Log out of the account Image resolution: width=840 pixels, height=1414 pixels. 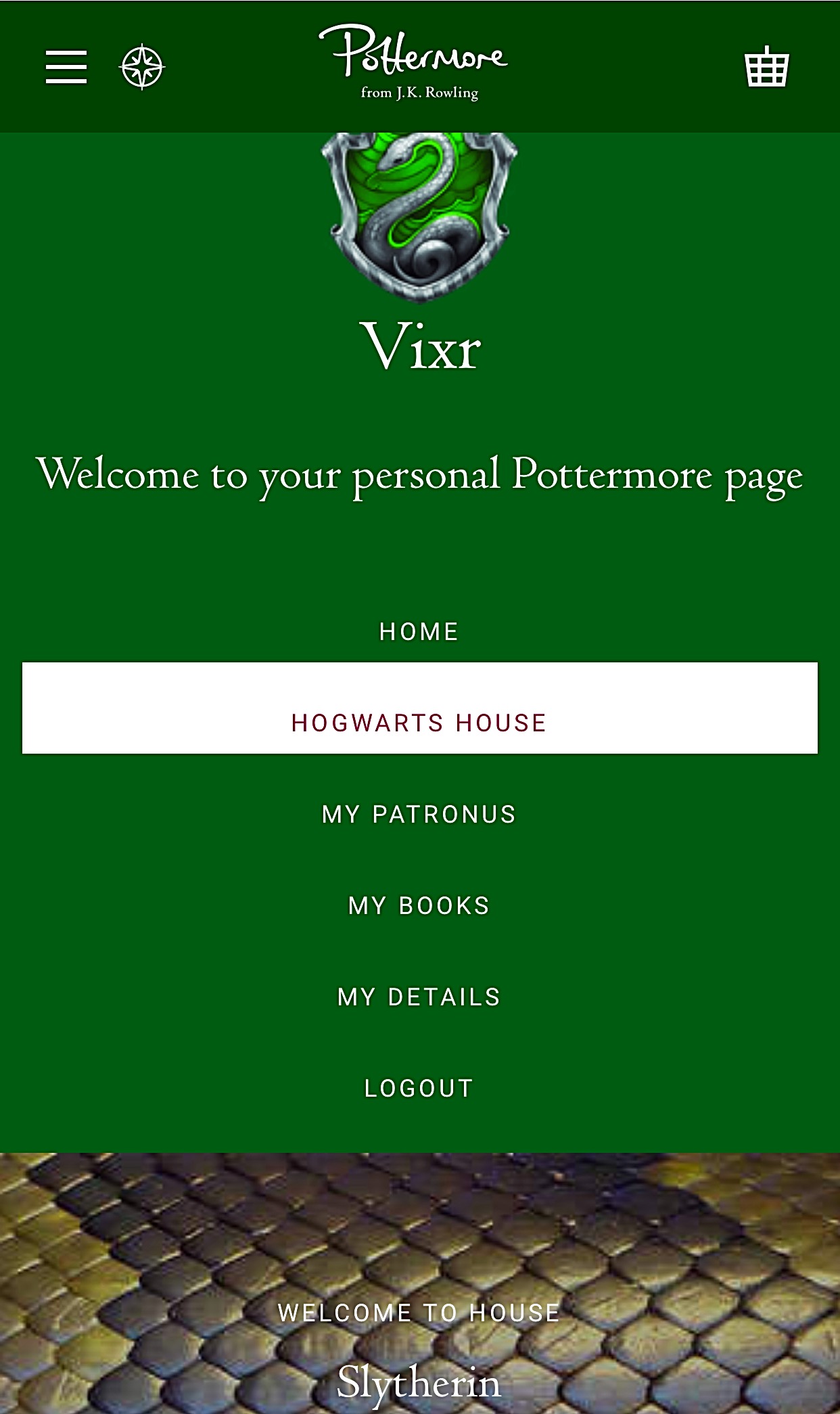419,1089
